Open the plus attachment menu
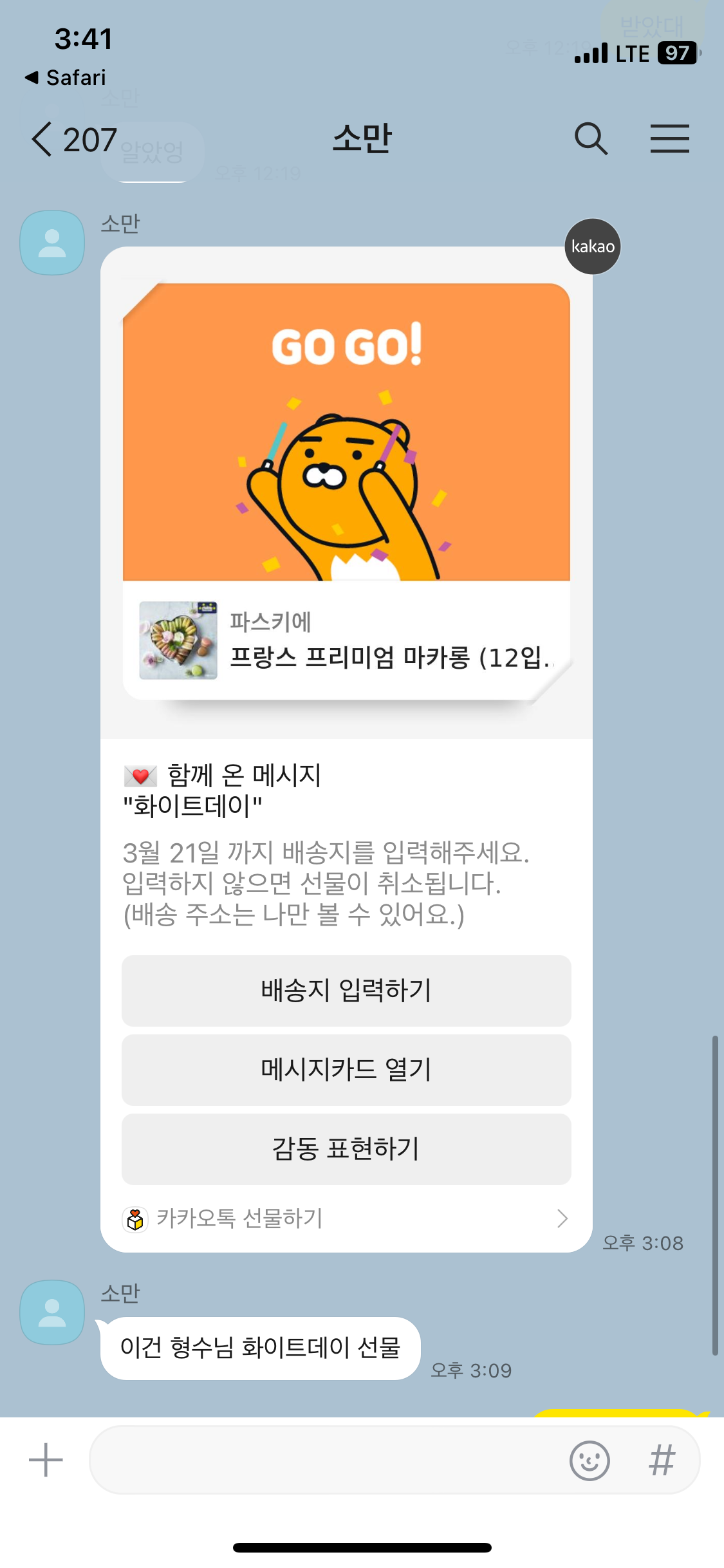This screenshot has width=724, height=1568. [x=46, y=1460]
